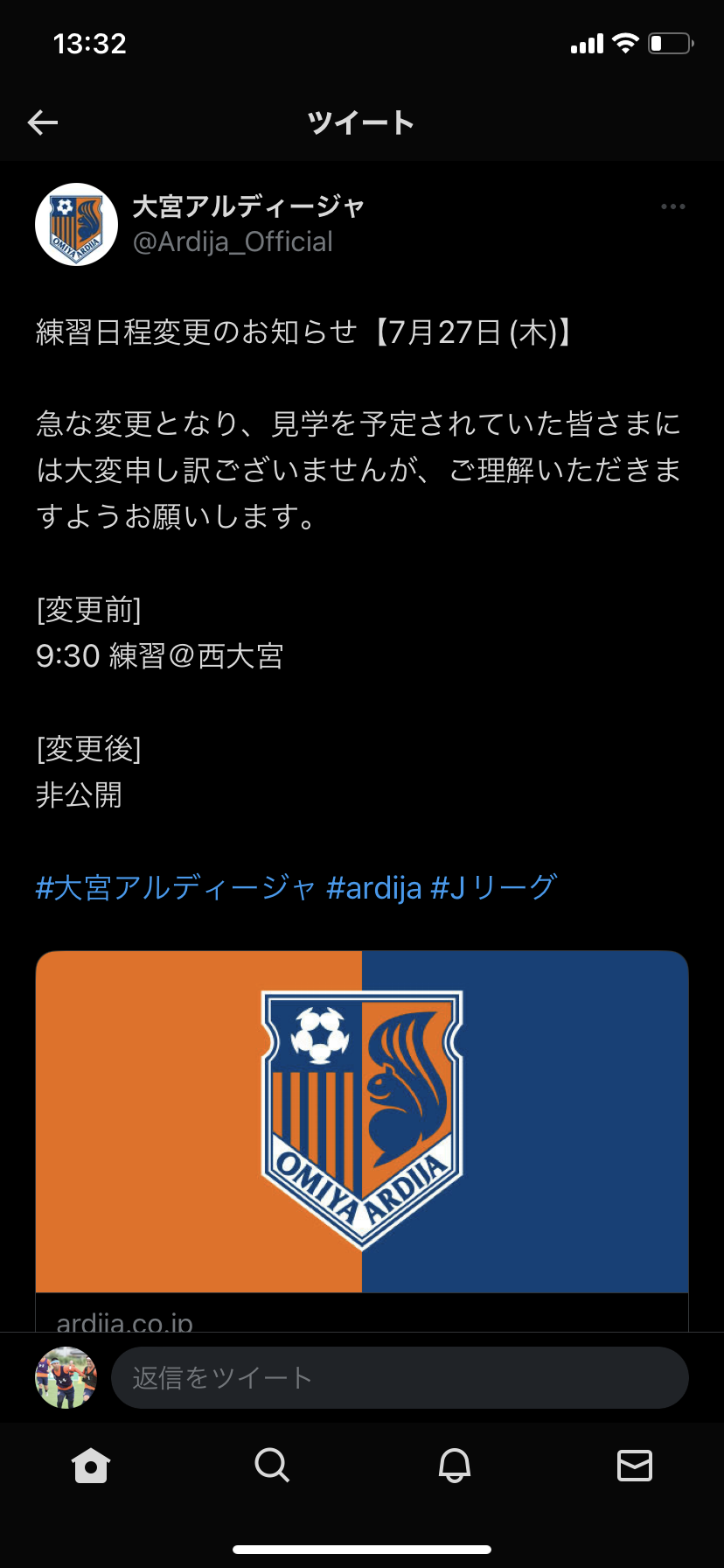The image size is (724, 1568).
Task: Open the tweet's three-dot overflow menu
Action: click(672, 206)
